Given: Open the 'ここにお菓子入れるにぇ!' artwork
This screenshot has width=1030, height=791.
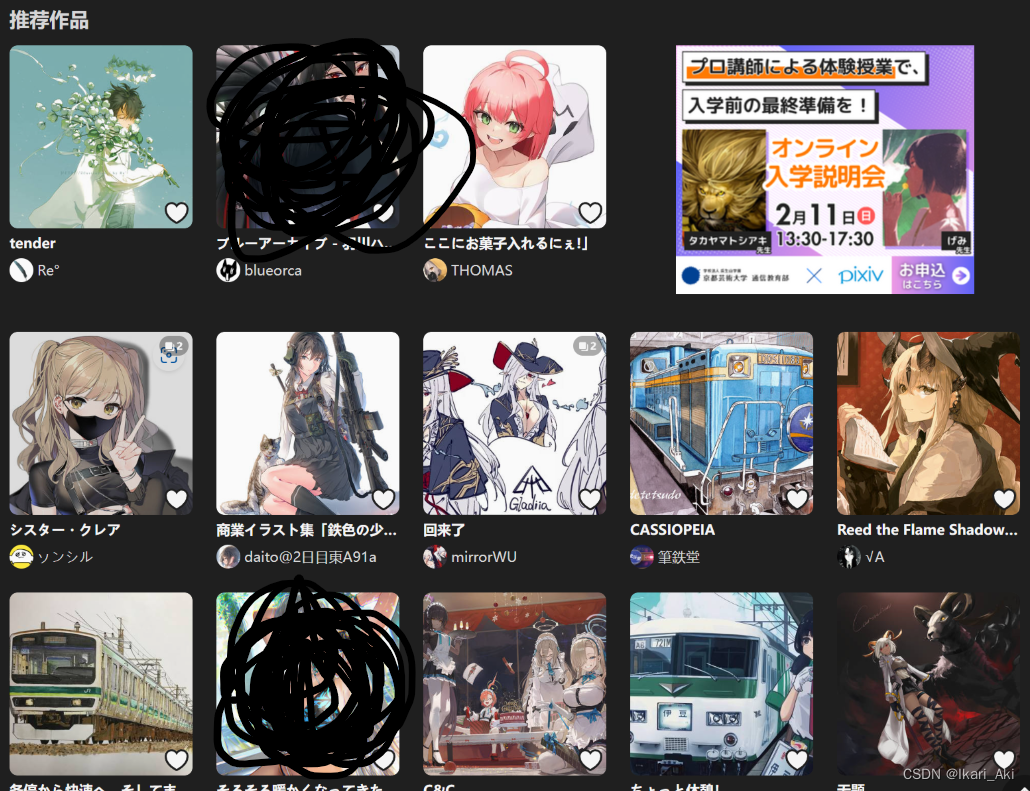Looking at the screenshot, I should pyautogui.click(x=514, y=136).
